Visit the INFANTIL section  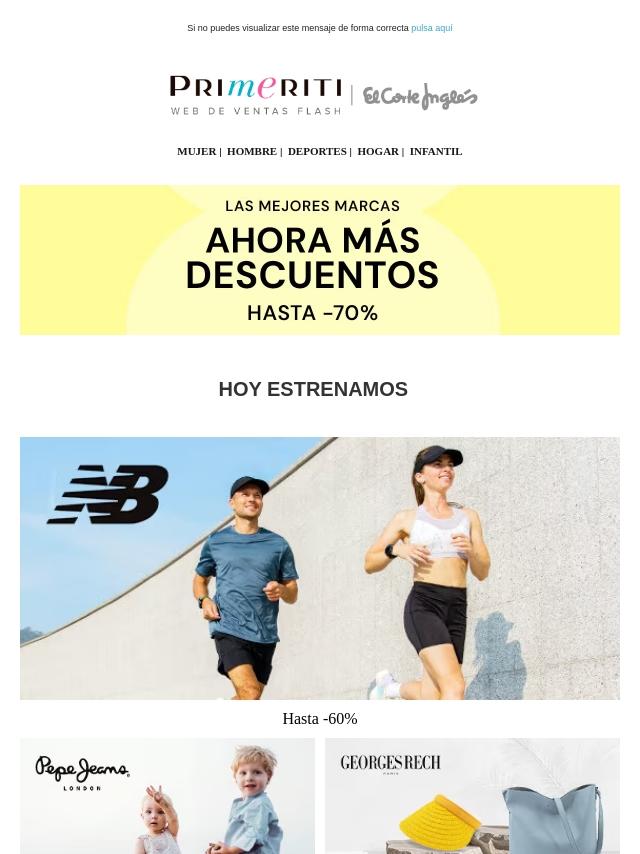click(435, 152)
